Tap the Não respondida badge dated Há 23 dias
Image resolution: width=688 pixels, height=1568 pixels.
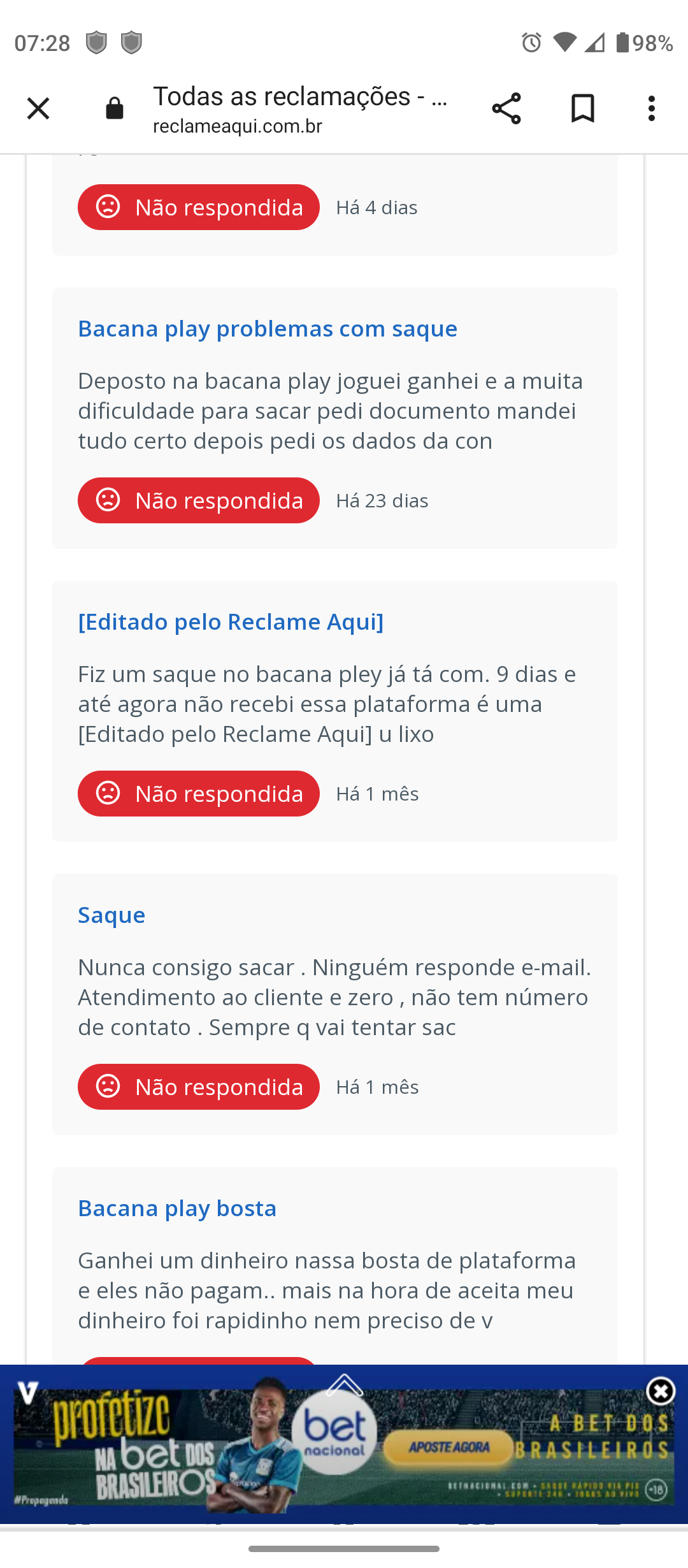click(x=198, y=500)
